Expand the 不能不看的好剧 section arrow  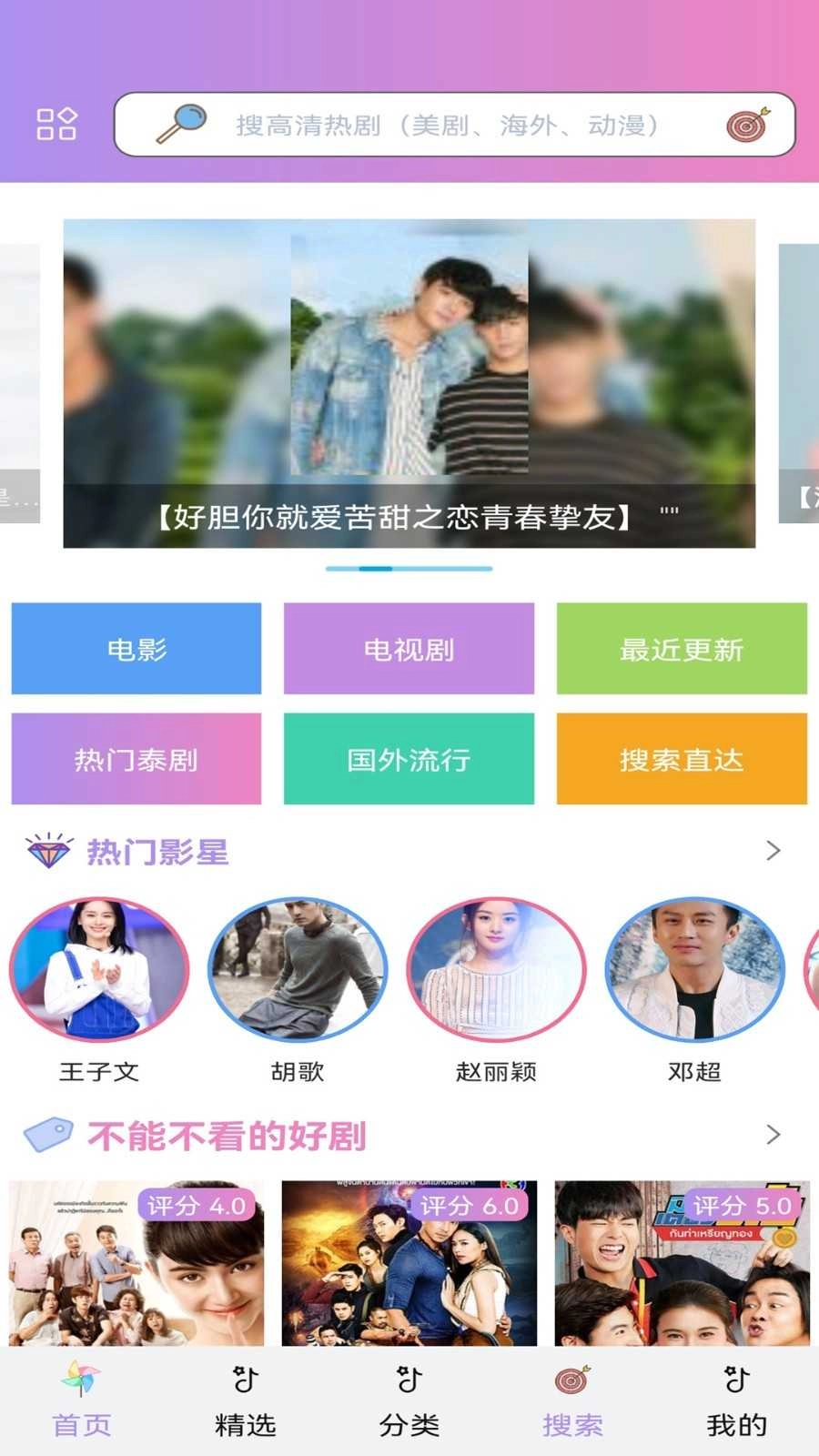pyautogui.click(x=773, y=1136)
